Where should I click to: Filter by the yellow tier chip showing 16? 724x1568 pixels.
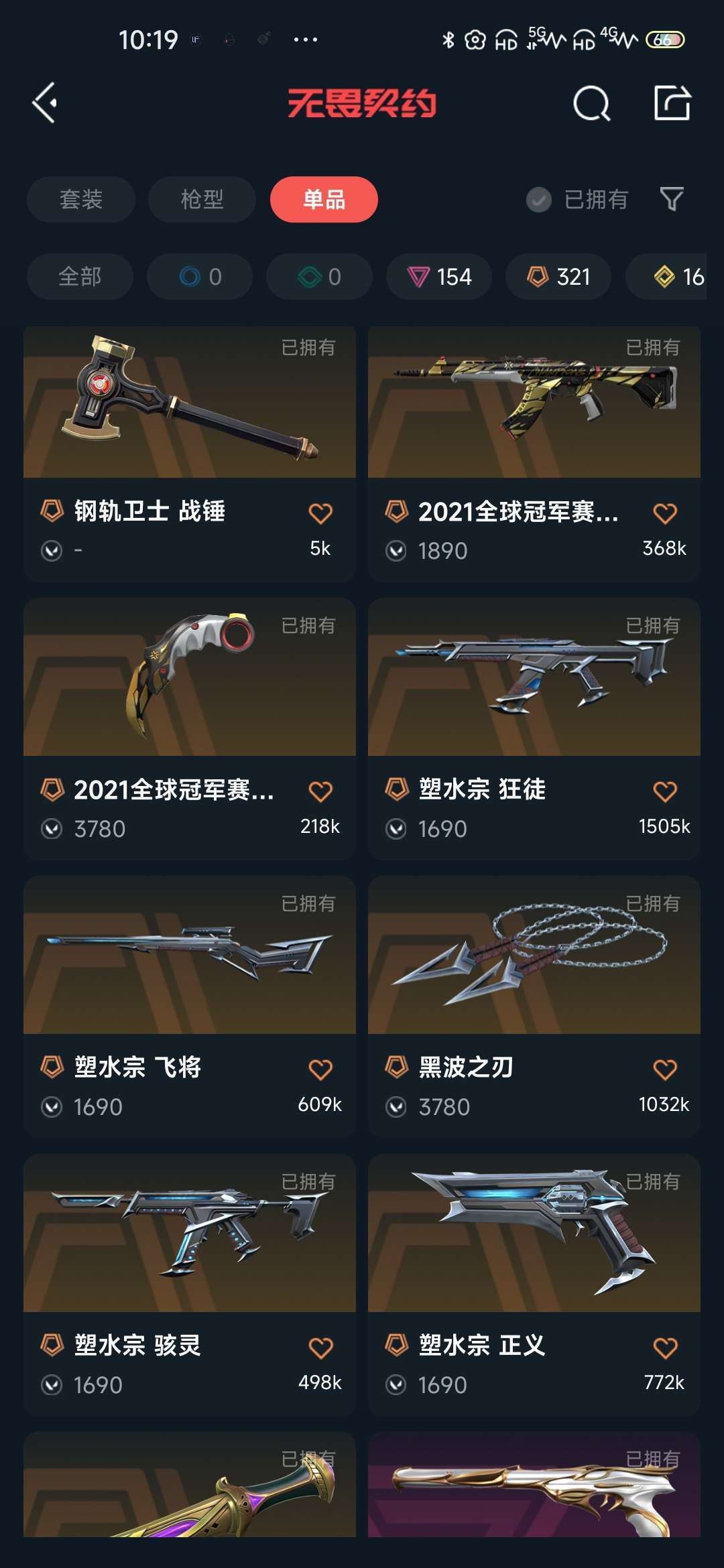pos(666,276)
